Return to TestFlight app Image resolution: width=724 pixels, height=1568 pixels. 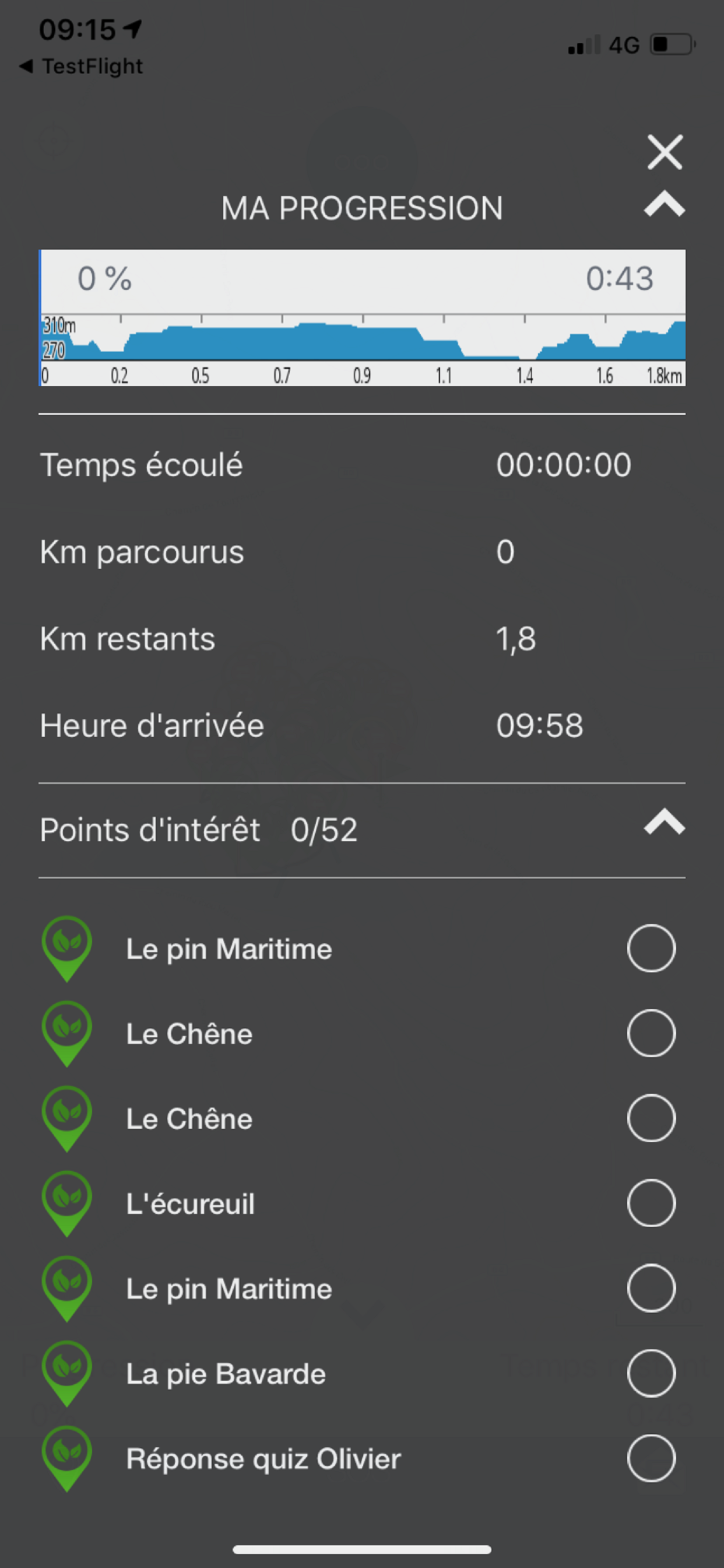tap(81, 66)
